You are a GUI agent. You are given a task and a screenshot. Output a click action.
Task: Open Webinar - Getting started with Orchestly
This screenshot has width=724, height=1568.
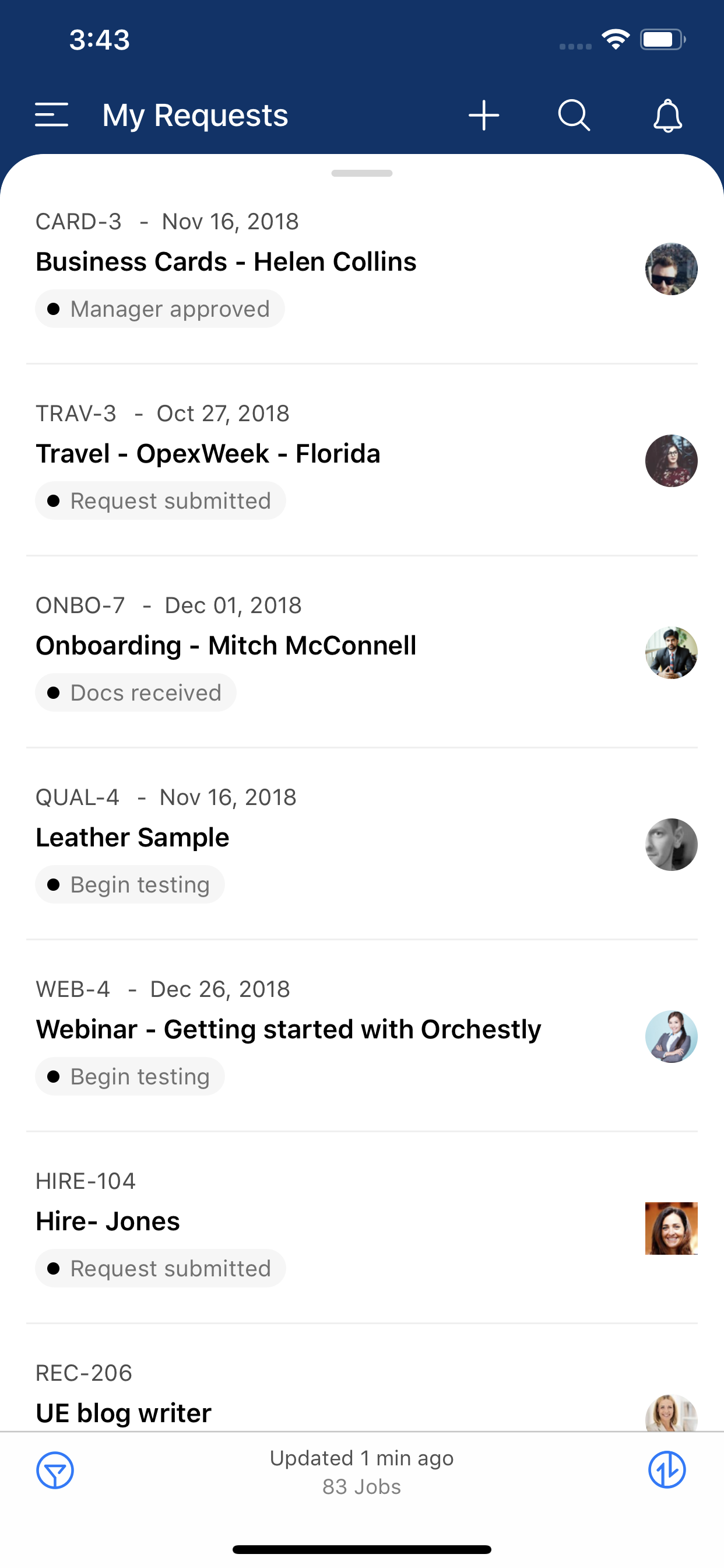[x=289, y=1030]
